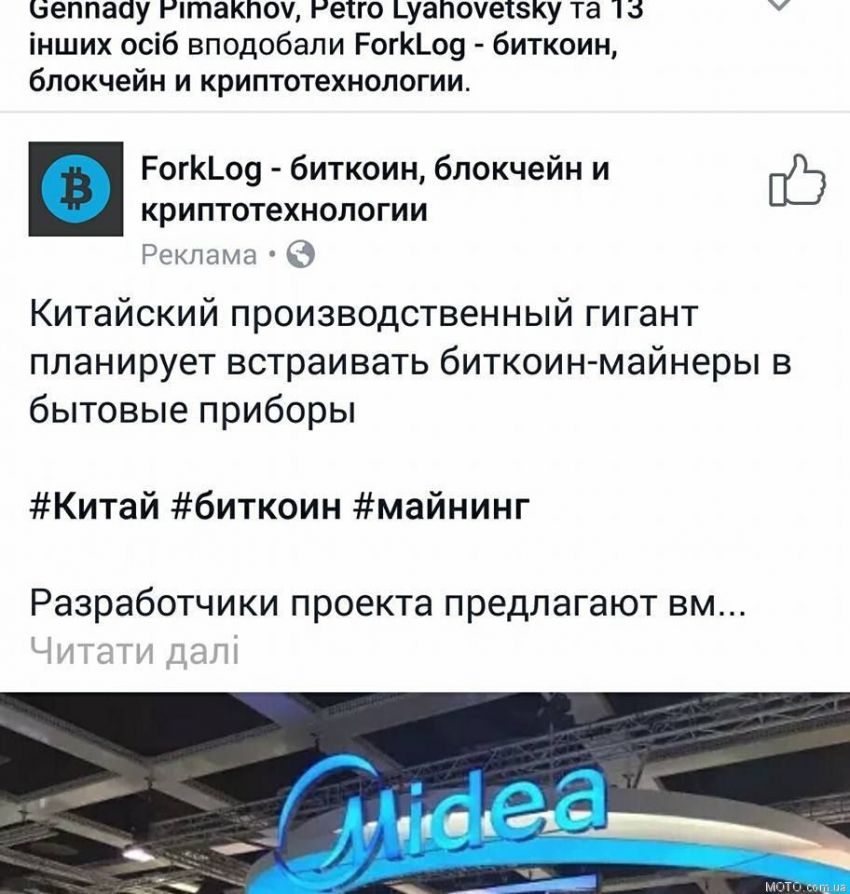
Task: Like the ForkLog page with thumbs-up icon
Action: pyautogui.click(x=797, y=183)
